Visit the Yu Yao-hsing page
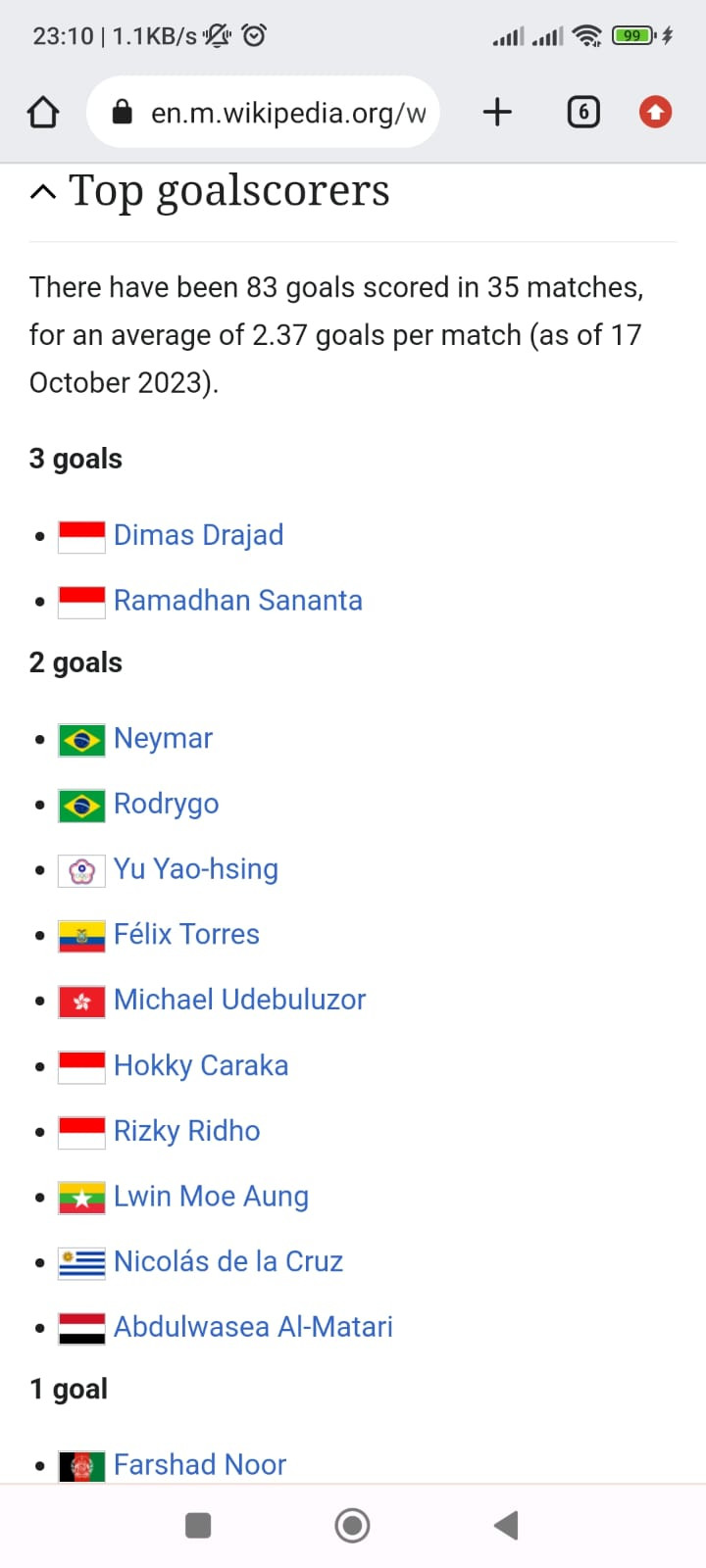 (x=195, y=869)
